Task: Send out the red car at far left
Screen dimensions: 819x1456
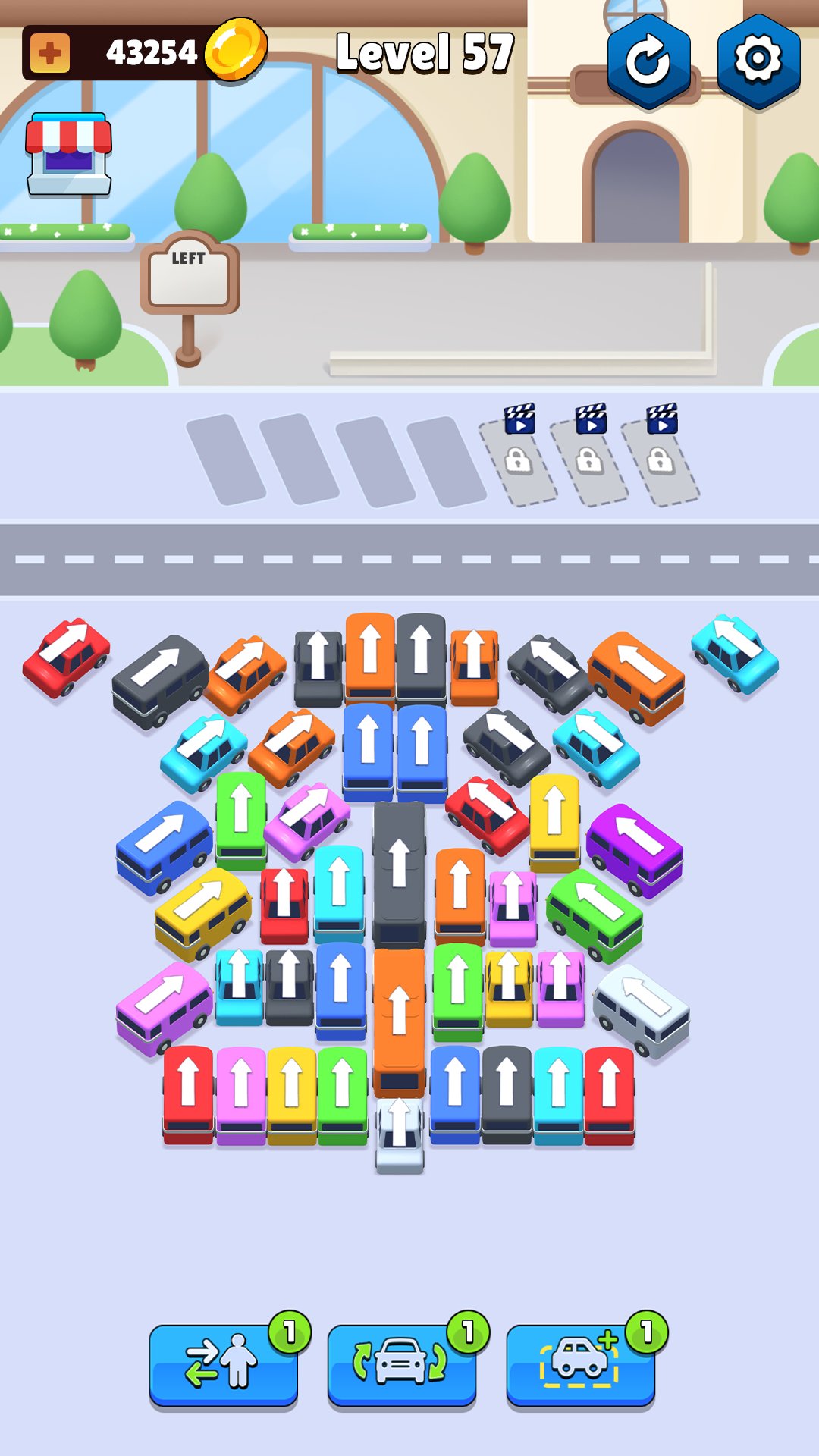Action: (x=67, y=657)
